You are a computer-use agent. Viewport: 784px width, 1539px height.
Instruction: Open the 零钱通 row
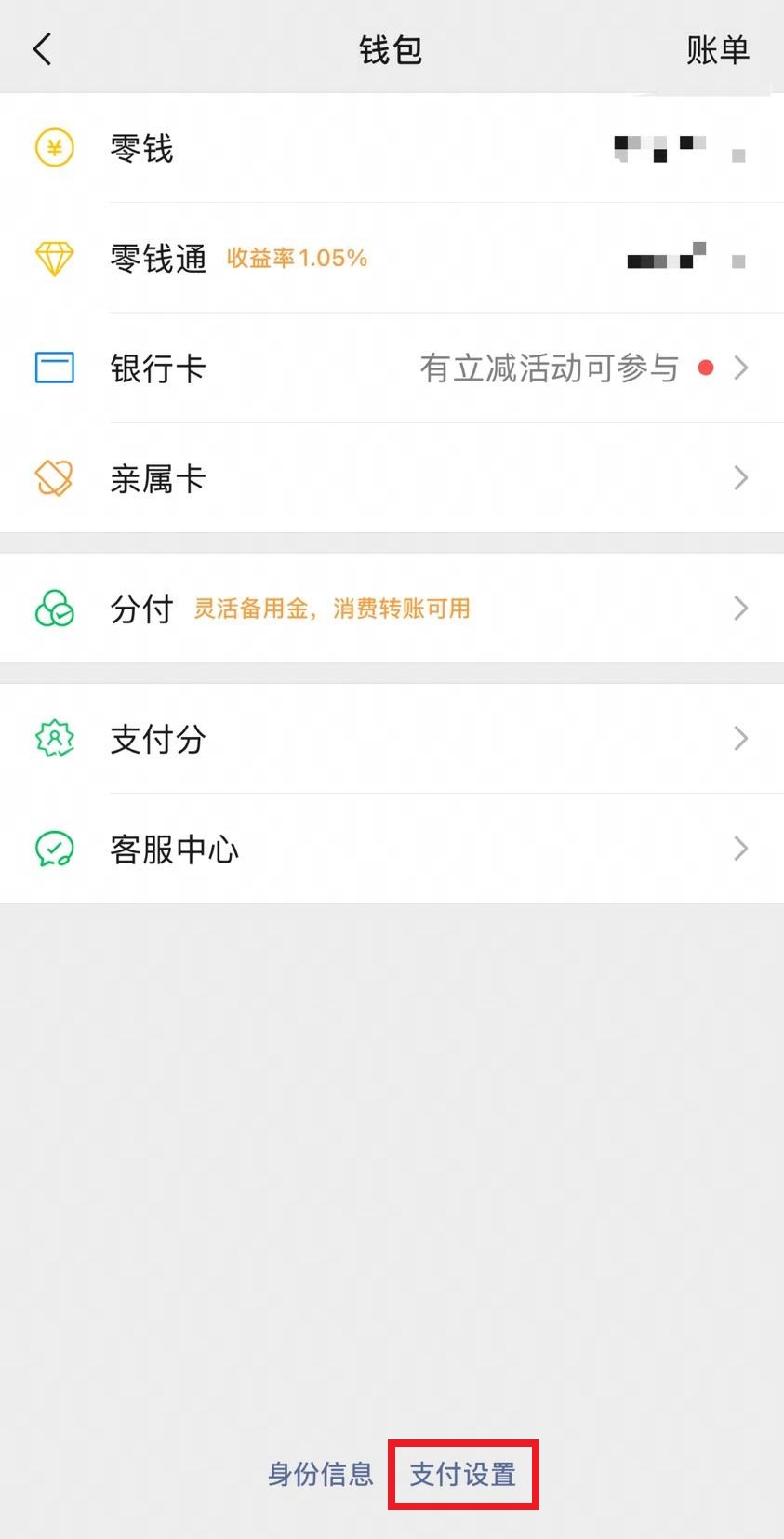[x=391, y=259]
